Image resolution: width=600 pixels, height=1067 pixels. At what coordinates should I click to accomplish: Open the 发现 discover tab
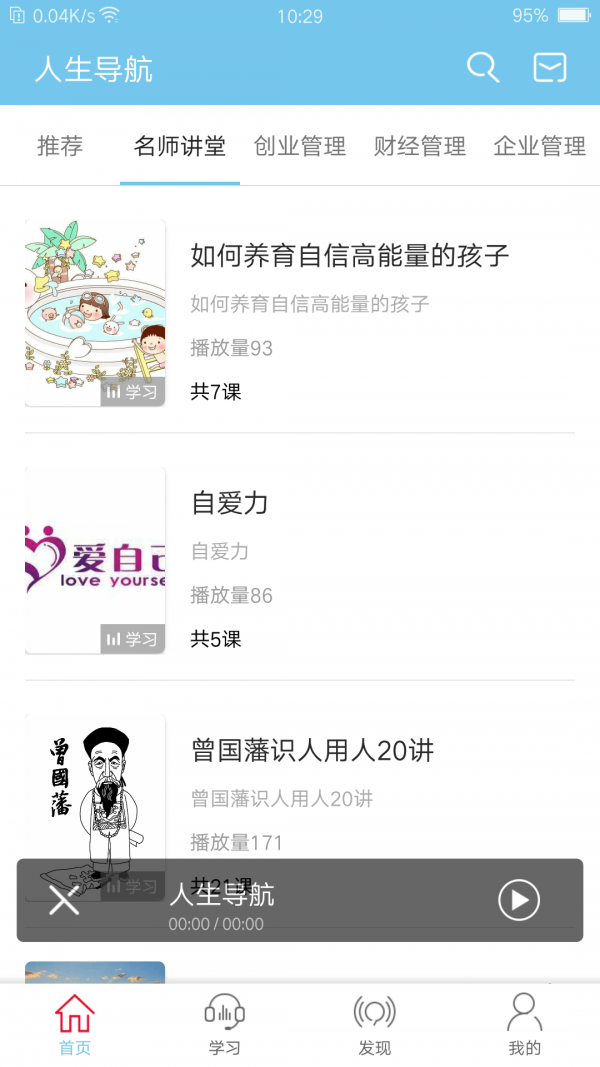click(375, 1025)
